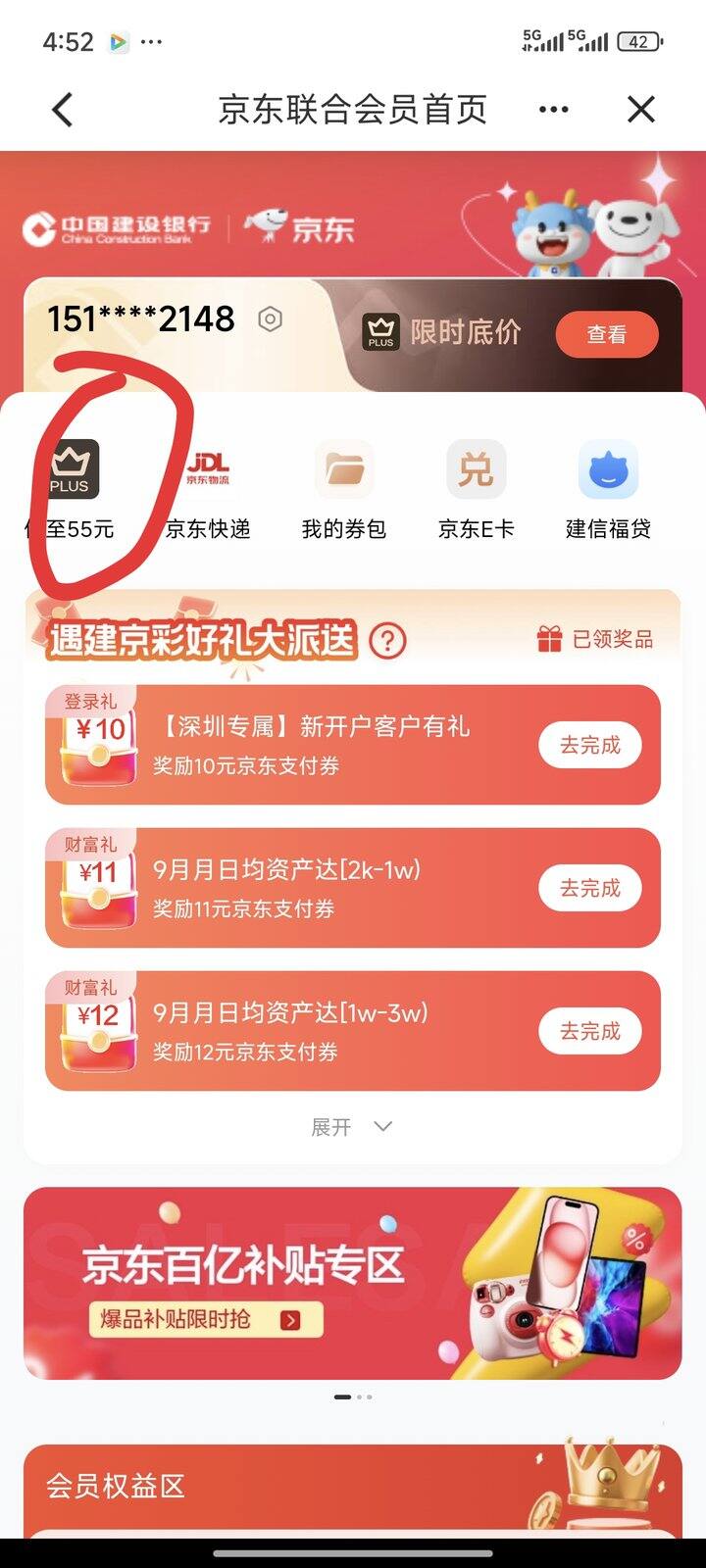Open the three-dot more options menu
Image resolution: width=706 pixels, height=1568 pixels.
(554, 110)
